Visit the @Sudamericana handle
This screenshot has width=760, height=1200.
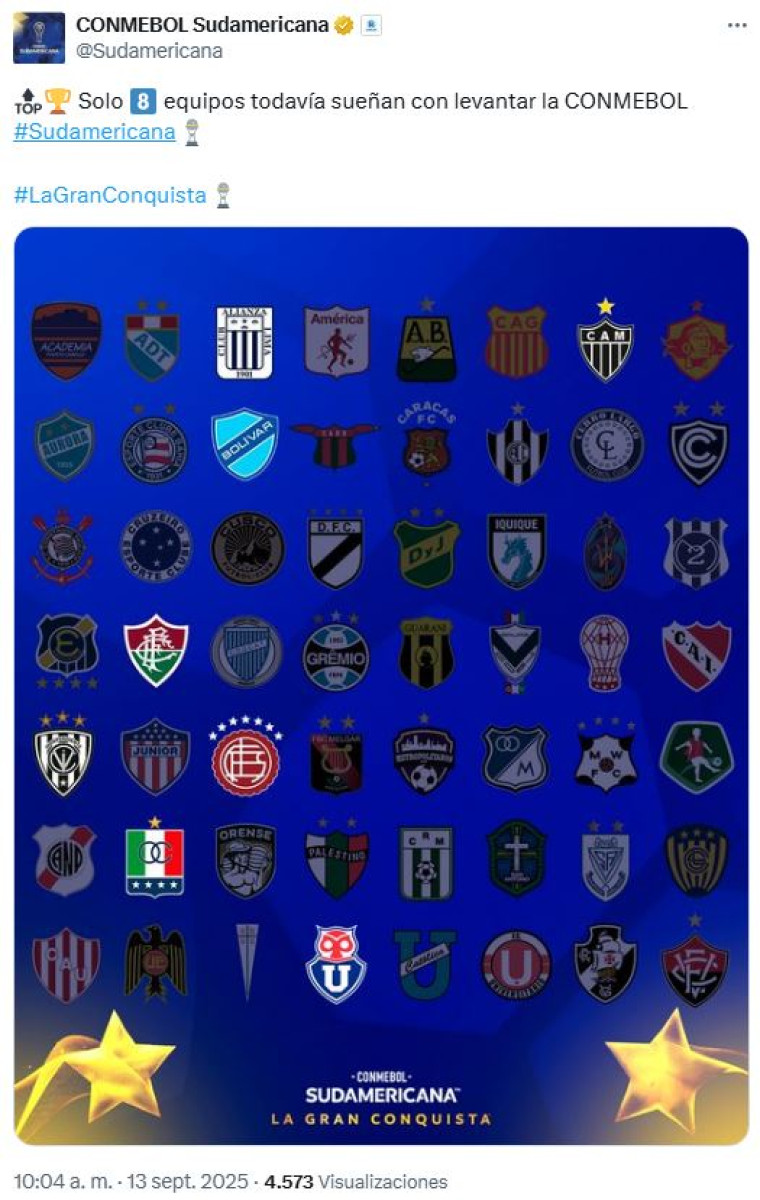(149, 51)
